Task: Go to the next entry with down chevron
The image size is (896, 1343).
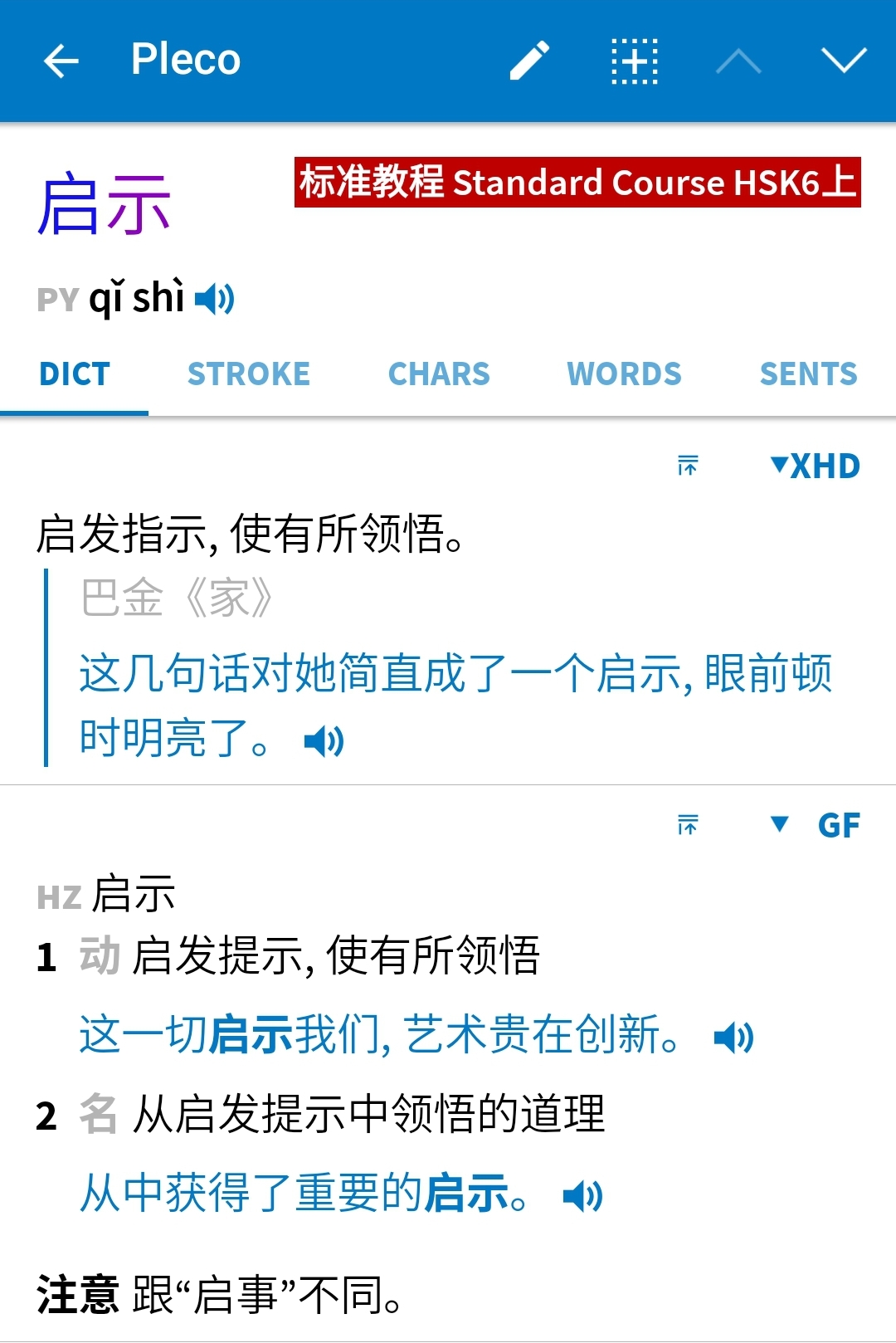Action: pyautogui.click(x=844, y=61)
